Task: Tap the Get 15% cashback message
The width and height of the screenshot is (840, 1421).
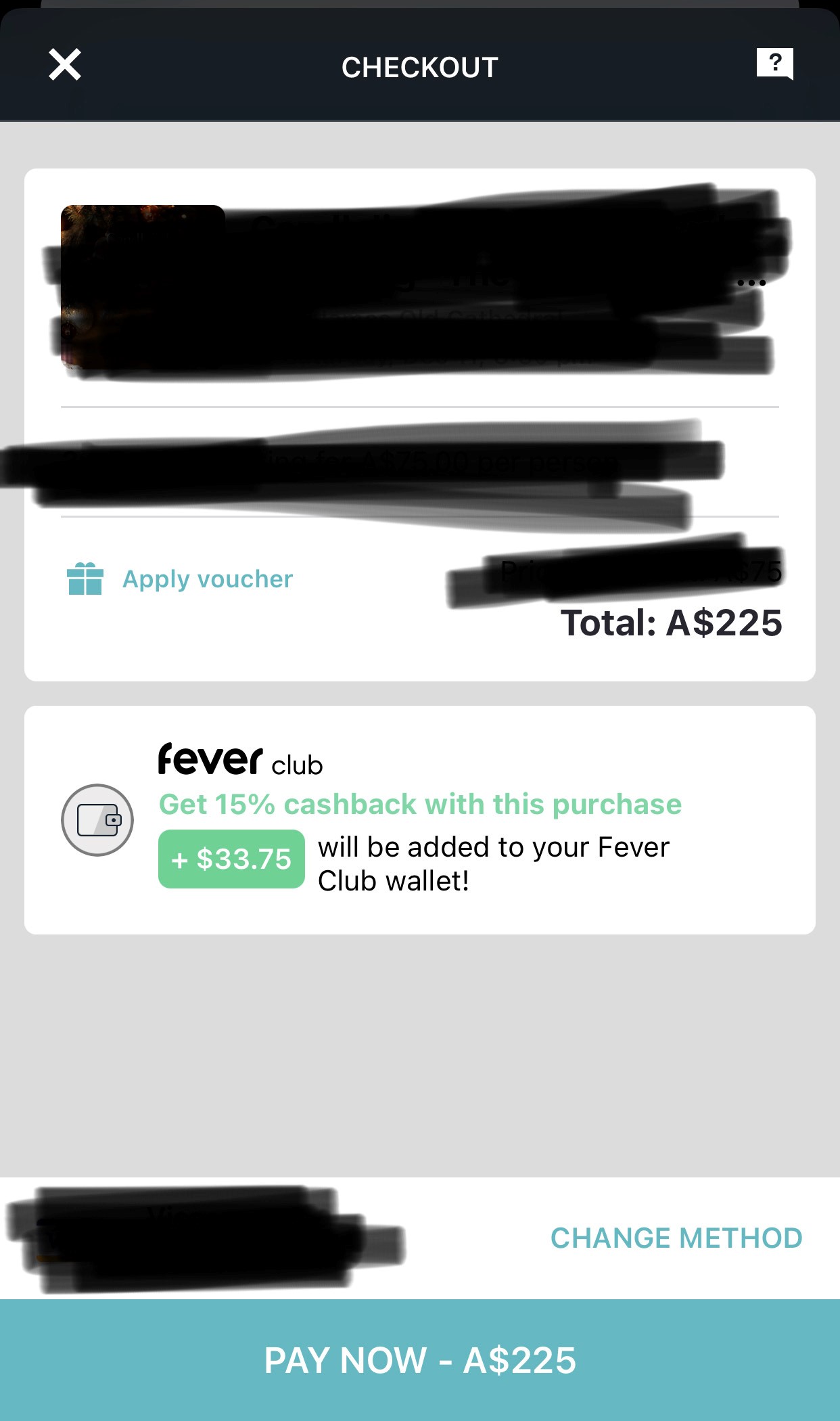Action: (419, 803)
